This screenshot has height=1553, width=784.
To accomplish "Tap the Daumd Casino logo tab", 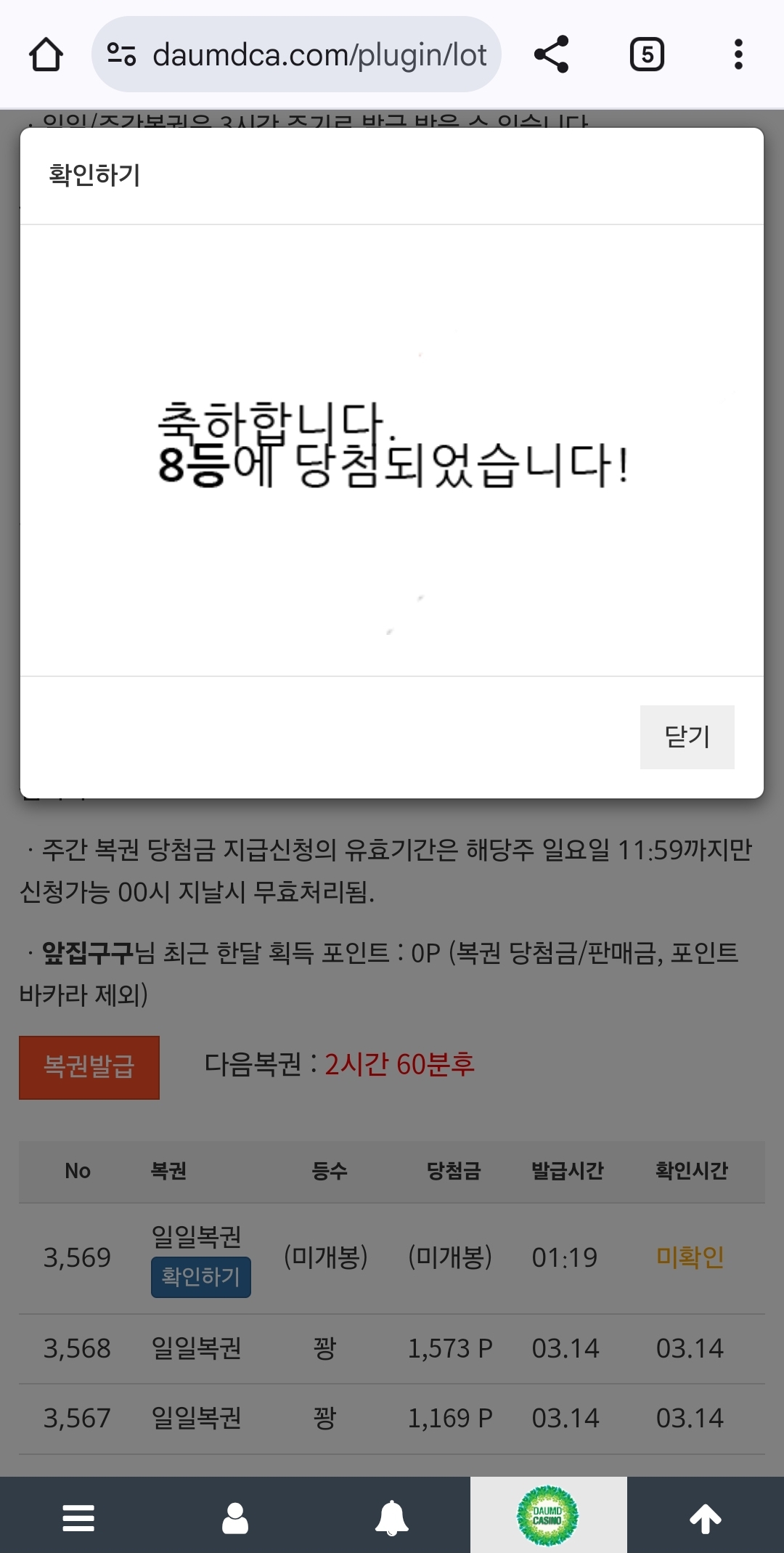I will [x=548, y=1516].
